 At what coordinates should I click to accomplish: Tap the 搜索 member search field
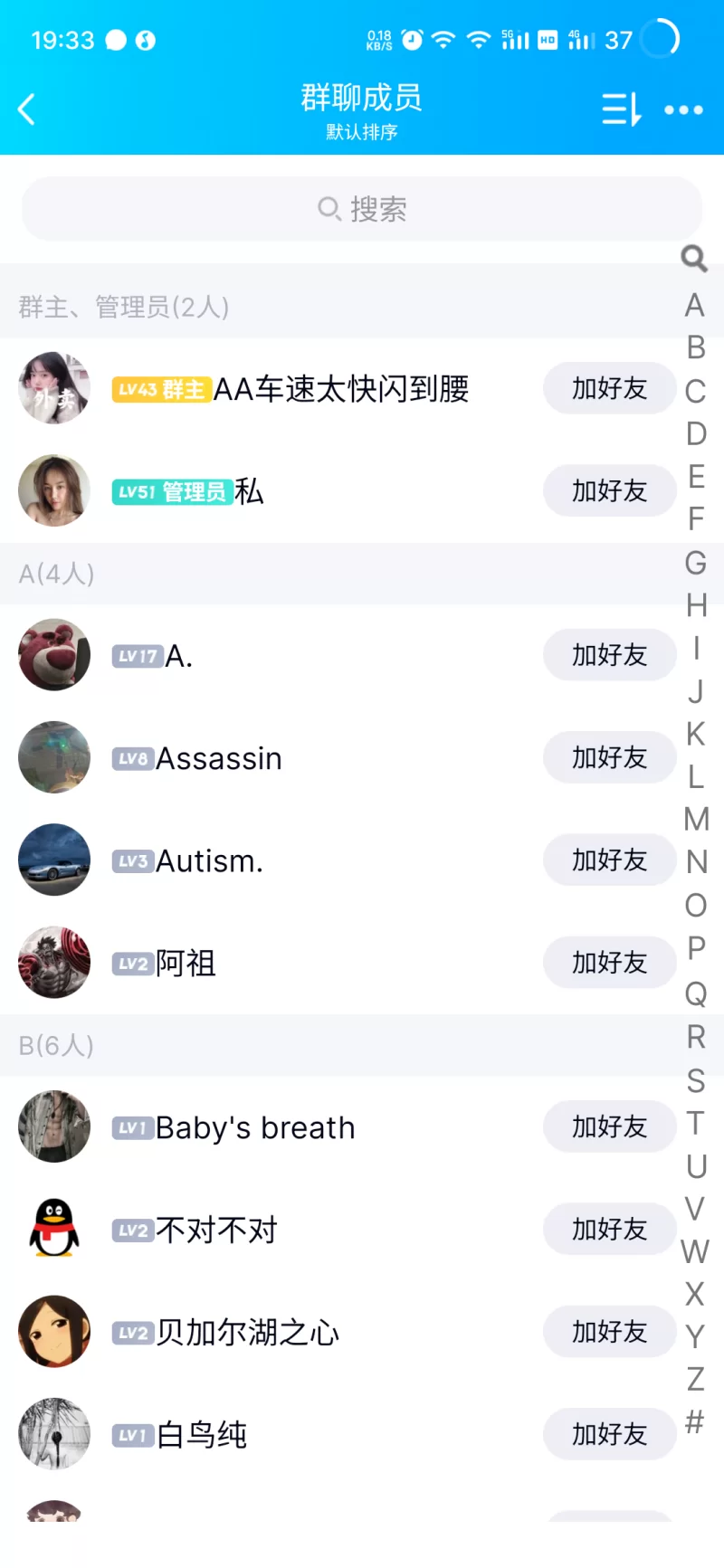point(362,209)
